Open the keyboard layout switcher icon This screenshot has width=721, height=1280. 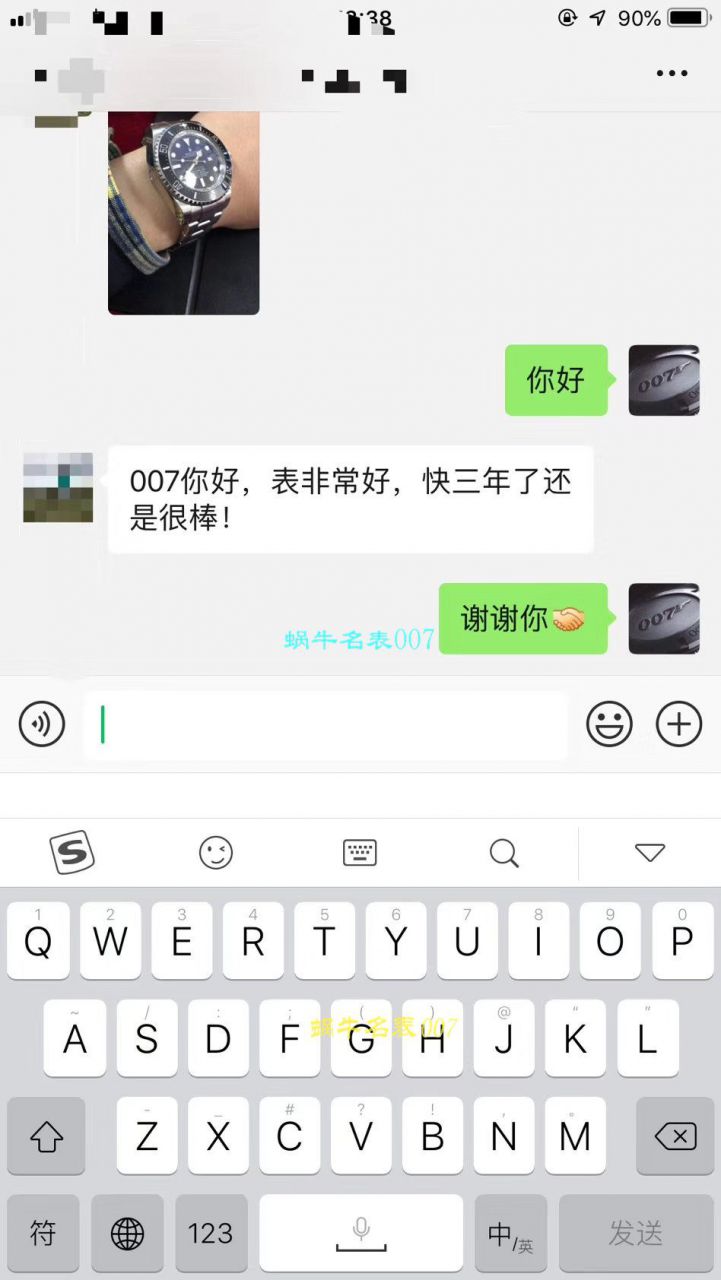[x=359, y=852]
